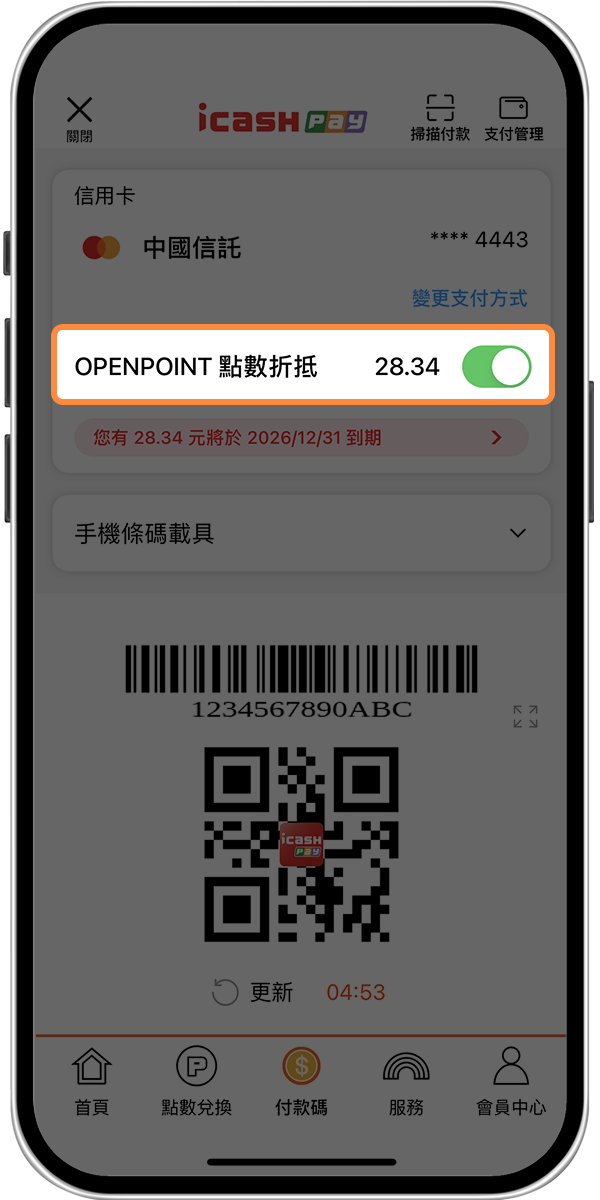Go to the 首頁 home tab
This screenshot has height=1200, width=600.
(x=92, y=1081)
